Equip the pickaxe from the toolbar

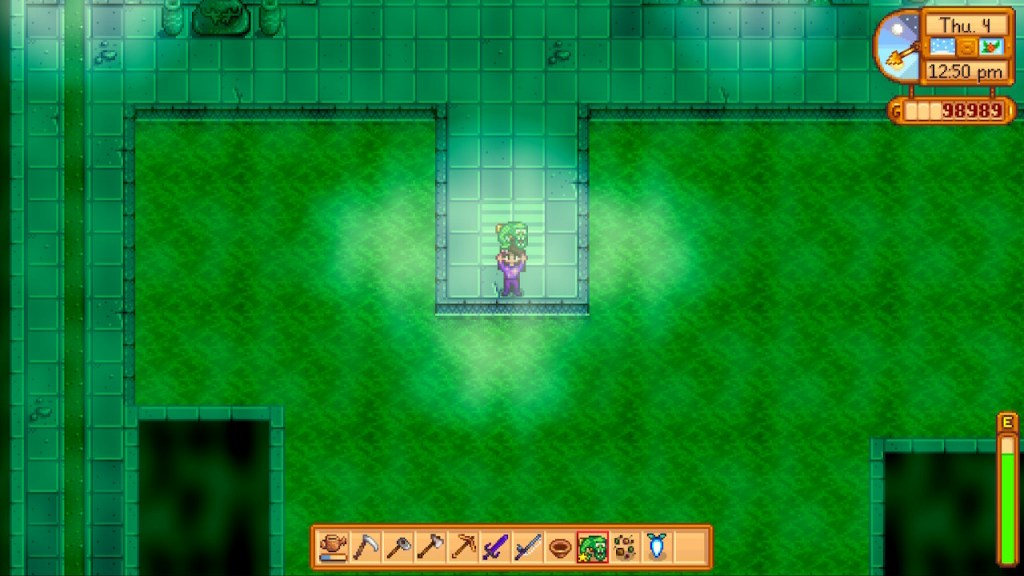coord(462,547)
